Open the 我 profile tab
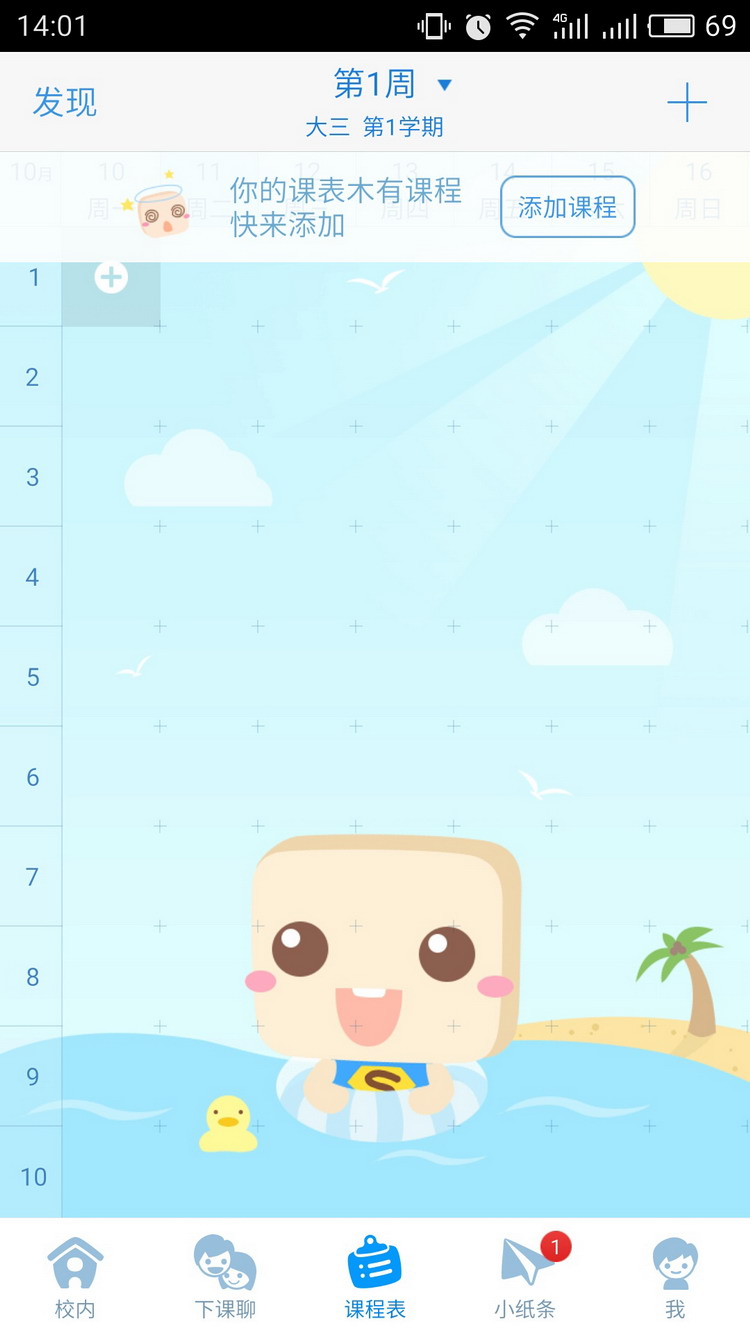Viewport: 750px width, 1333px height. pos(675,1277)
